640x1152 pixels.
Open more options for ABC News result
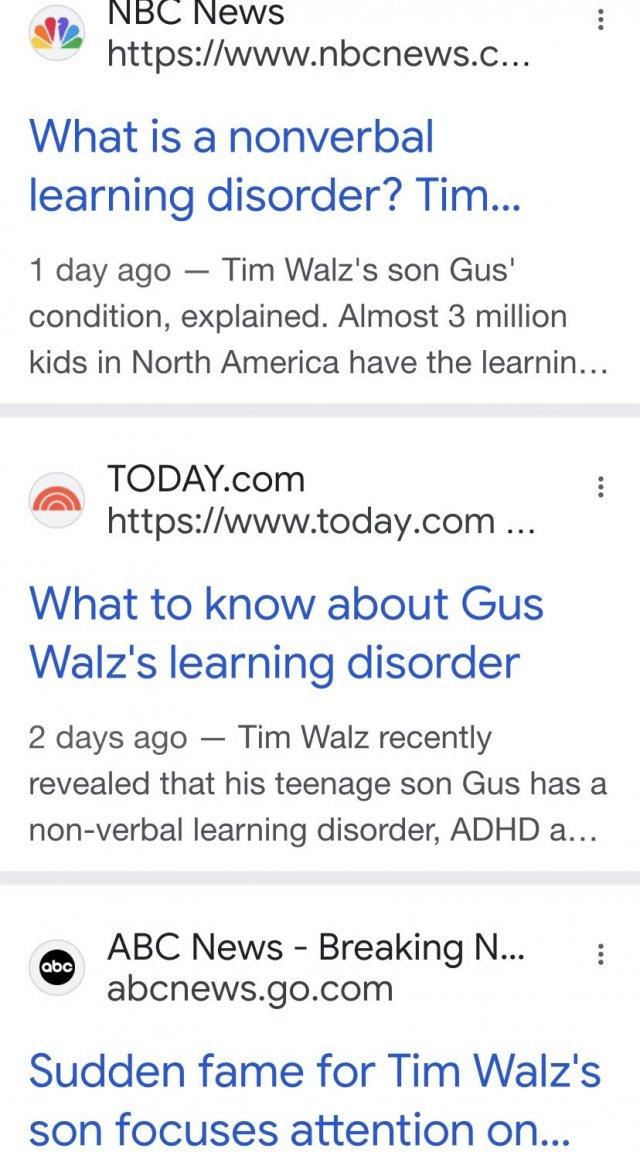coord(601,954)
